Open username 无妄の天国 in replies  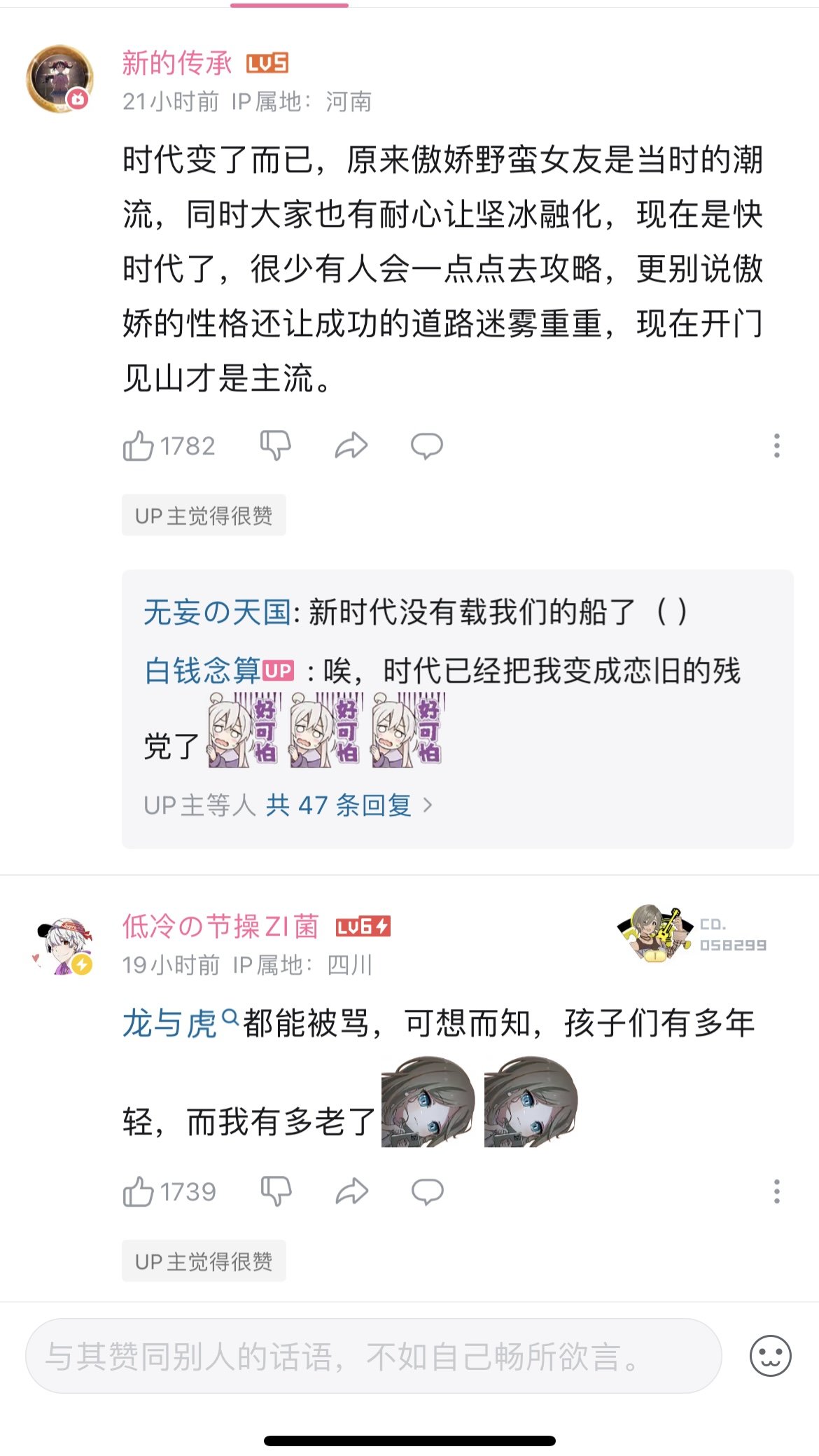tap(217, 612)
